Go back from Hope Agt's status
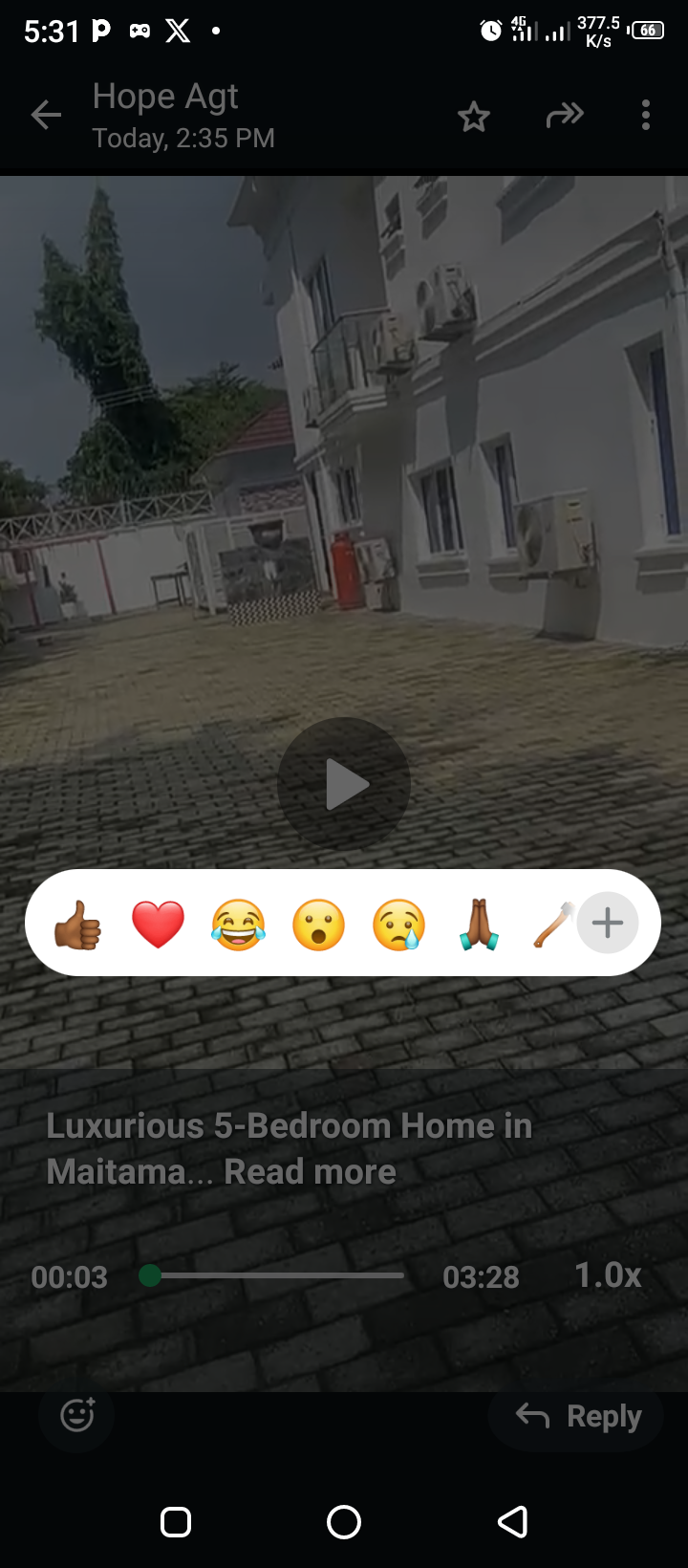The image size is (688, 1568). point(46,116)
